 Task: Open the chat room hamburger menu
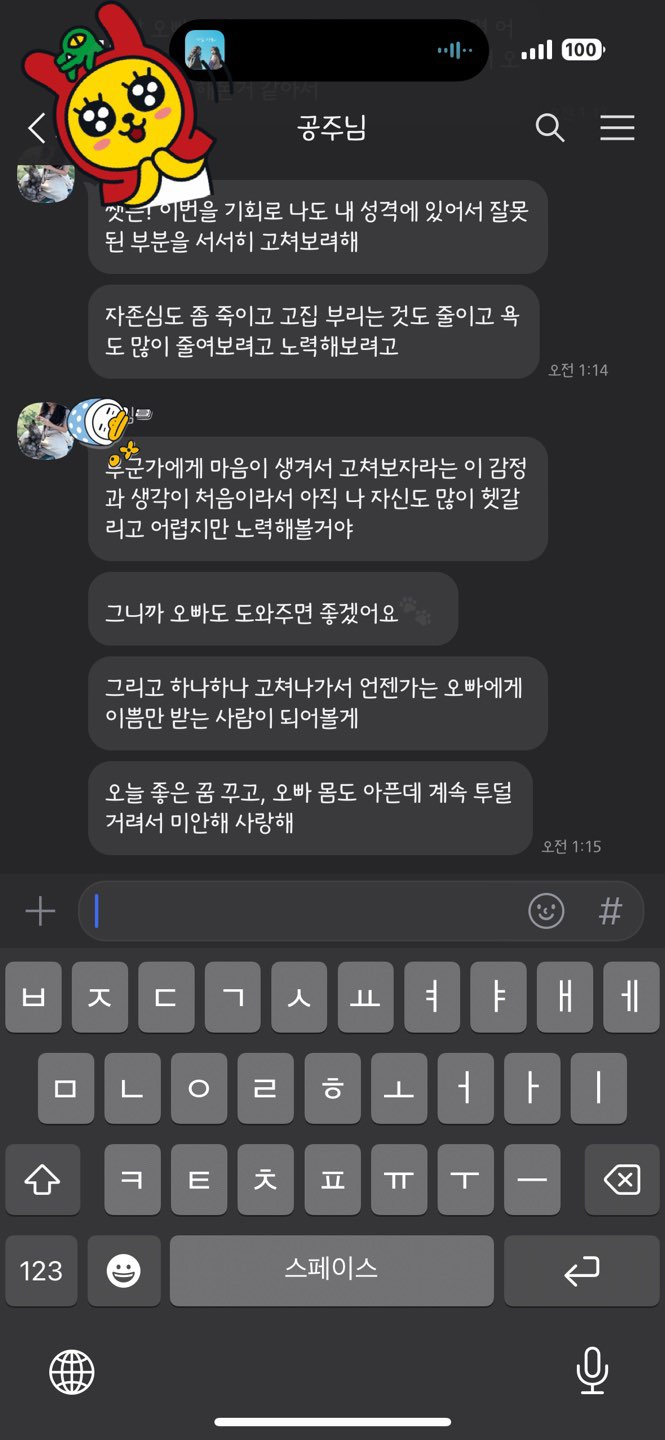(617, 128)
